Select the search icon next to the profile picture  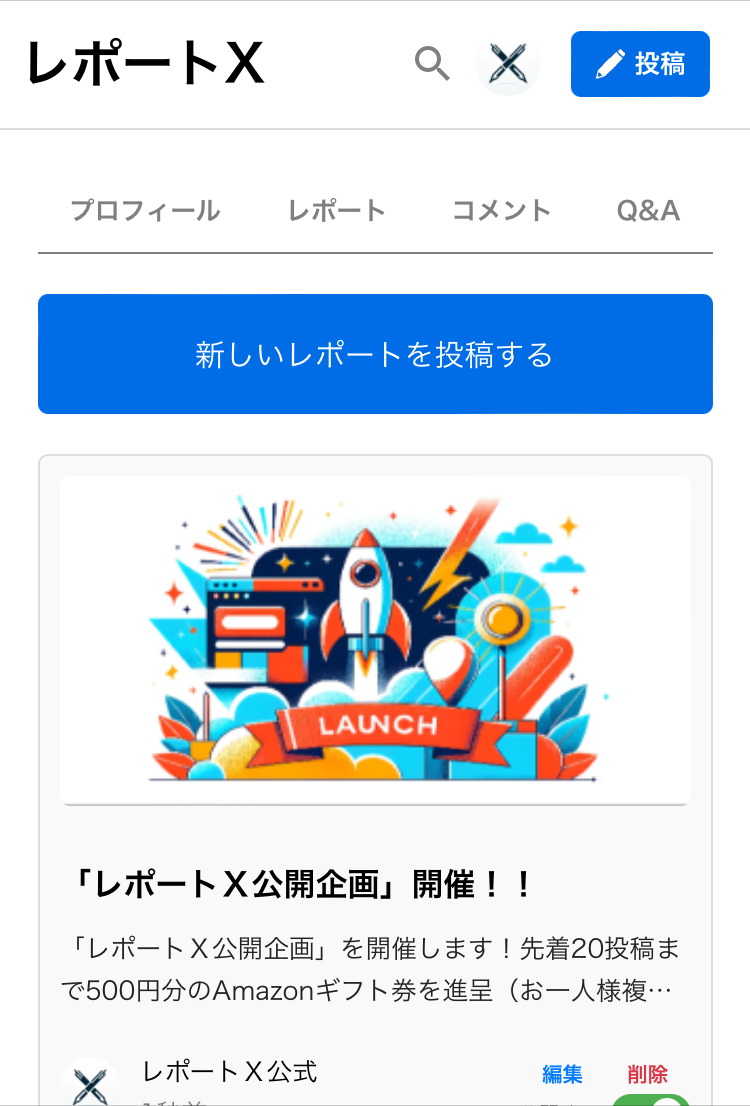pos(431,63)
